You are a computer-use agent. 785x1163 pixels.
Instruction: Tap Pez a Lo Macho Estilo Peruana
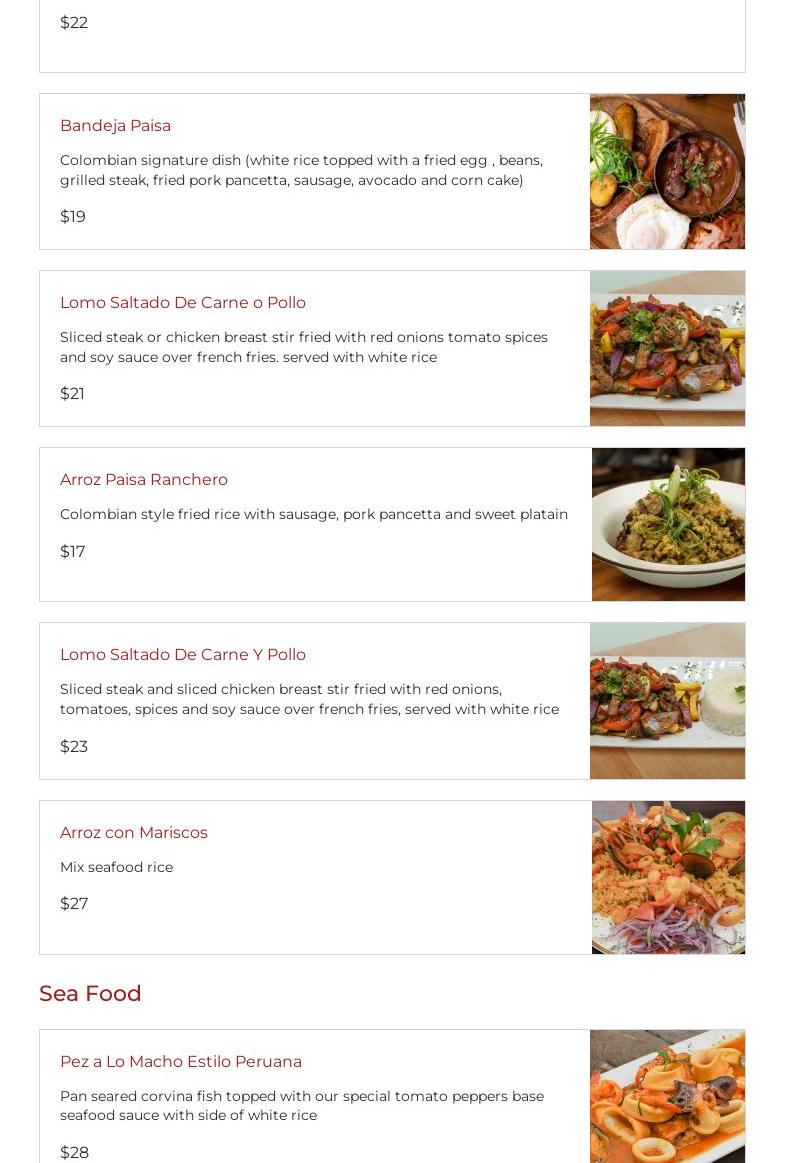(x=181, y=1062)
